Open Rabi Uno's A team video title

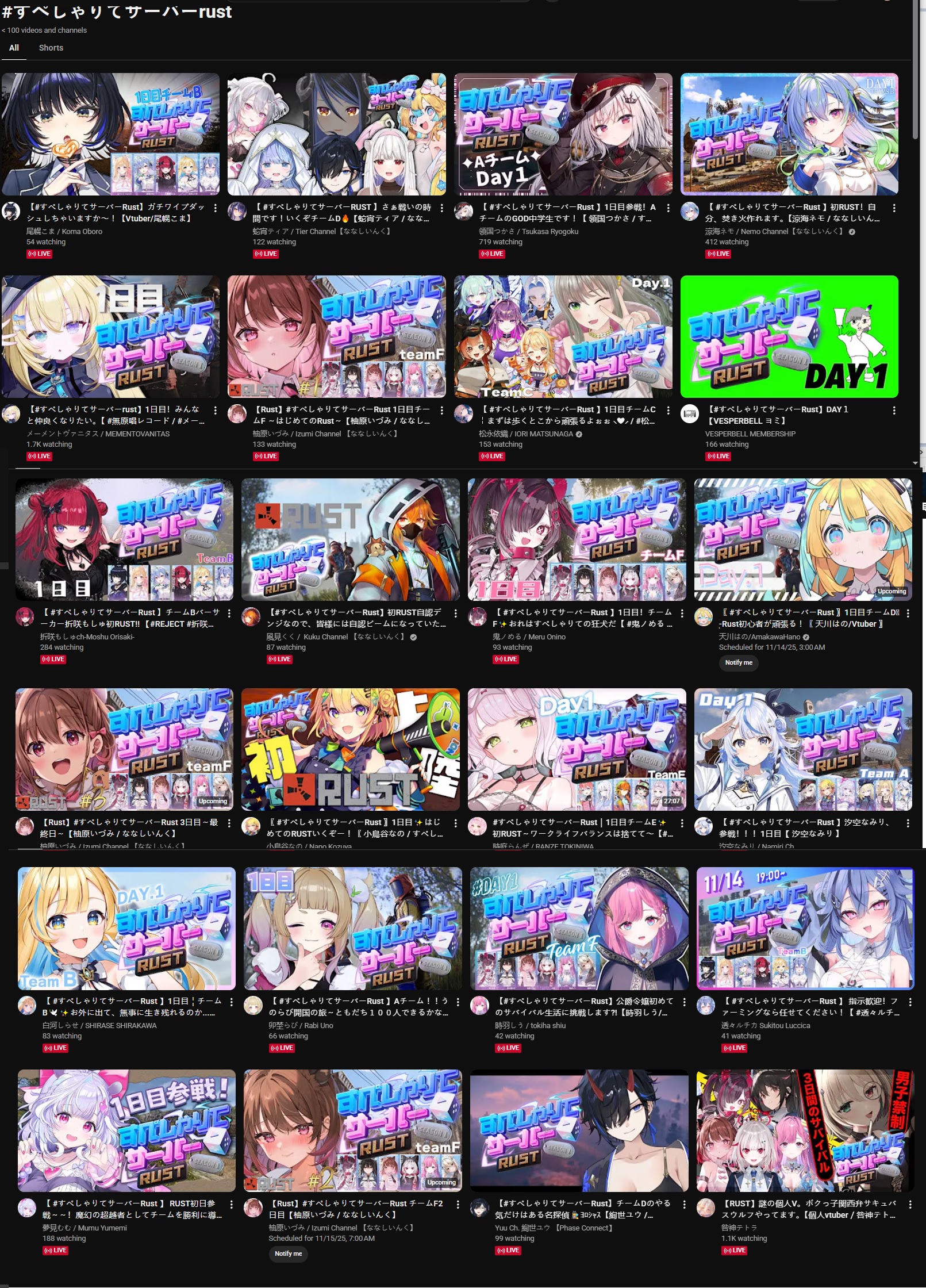[358, 1006]
